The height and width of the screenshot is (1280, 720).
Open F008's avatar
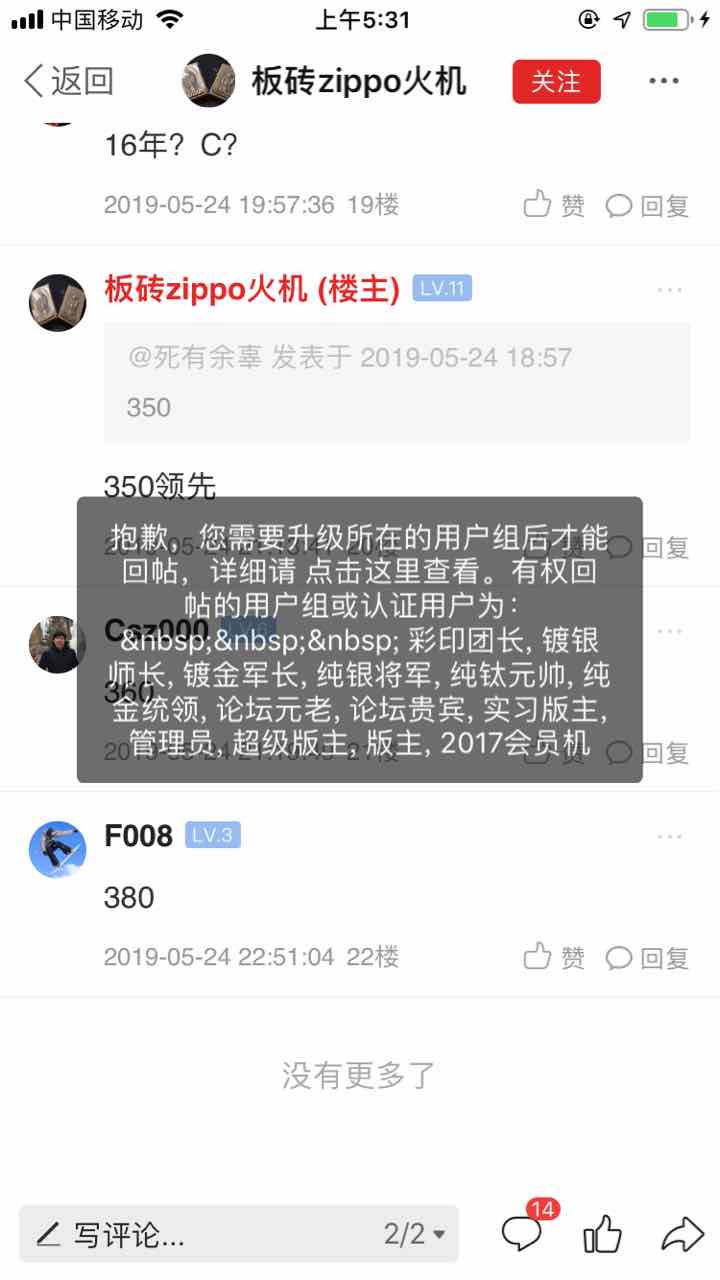point(57,849)
